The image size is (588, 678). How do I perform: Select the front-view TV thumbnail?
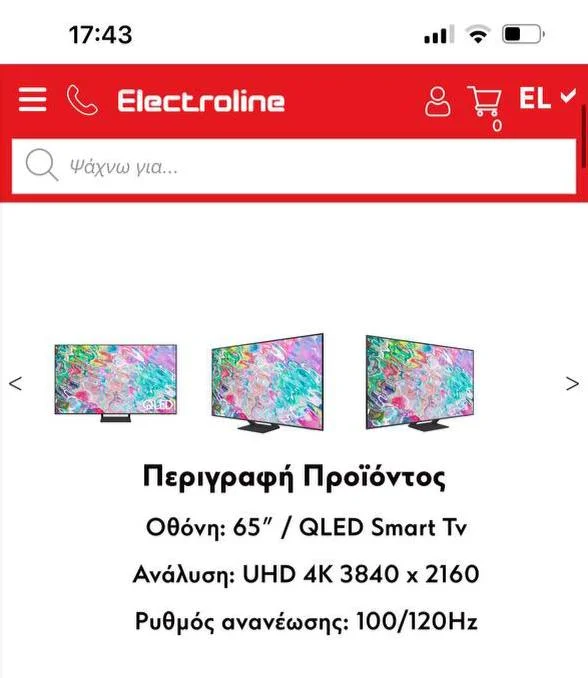tap(115, 383)
